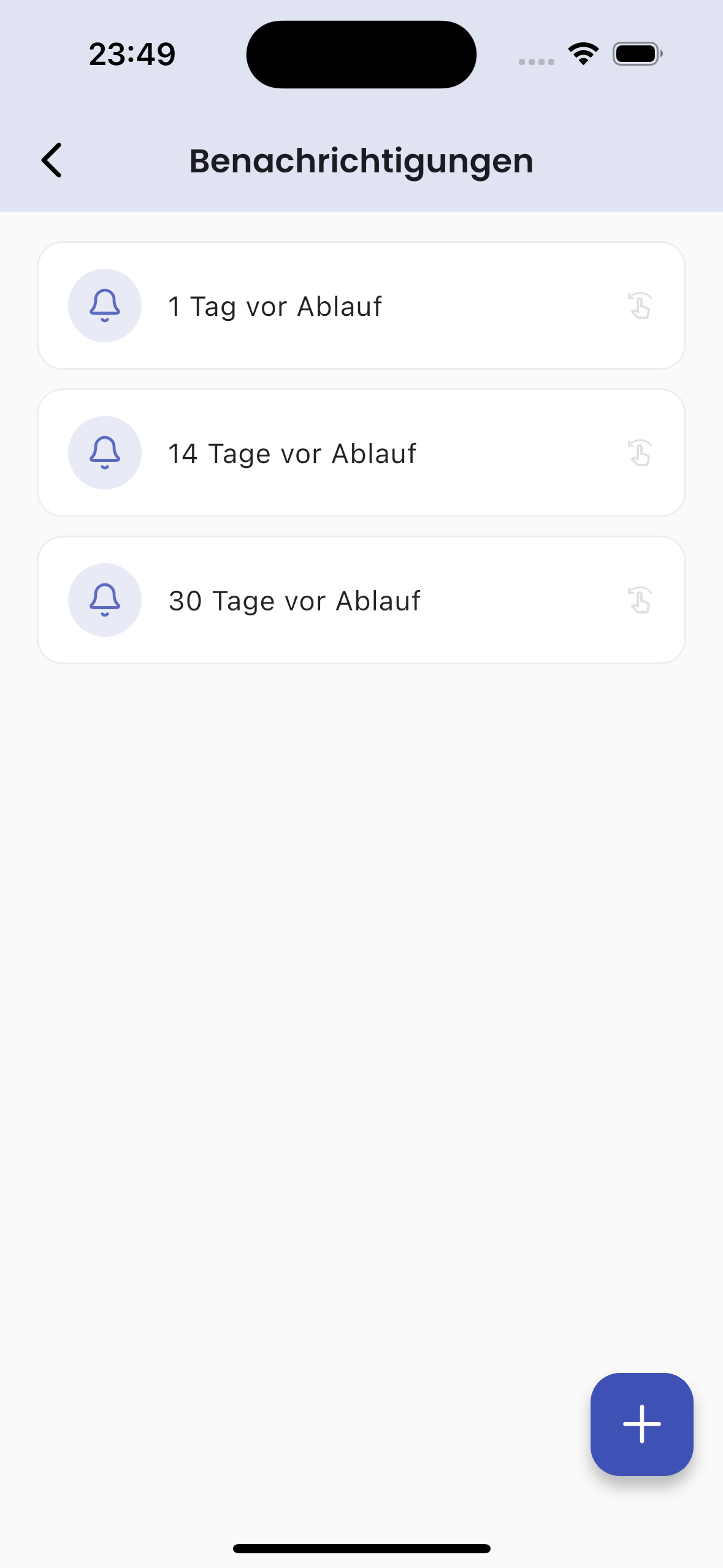Tap the bell icon beside 14 Tage vor Ablauf
The width and height of the screenshot is (723, 1568).
[x=104, y=453]
